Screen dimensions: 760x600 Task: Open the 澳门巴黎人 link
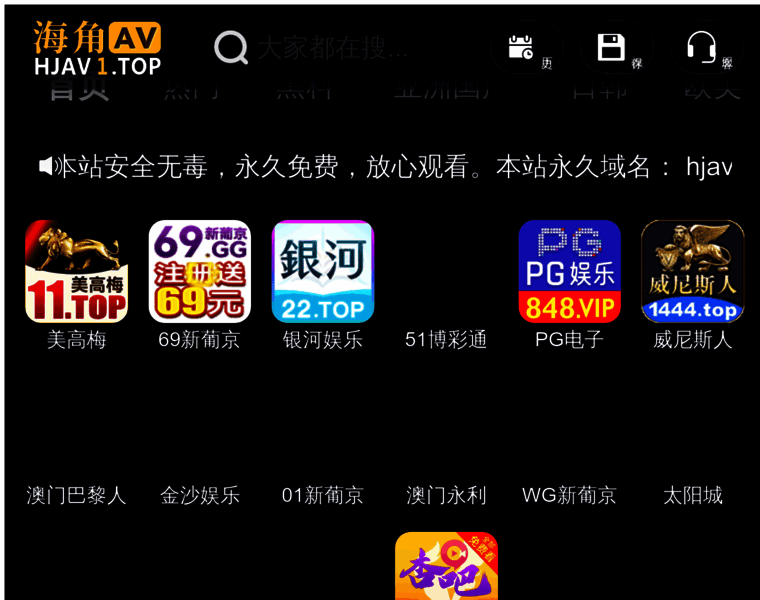[x=76, y=495]
